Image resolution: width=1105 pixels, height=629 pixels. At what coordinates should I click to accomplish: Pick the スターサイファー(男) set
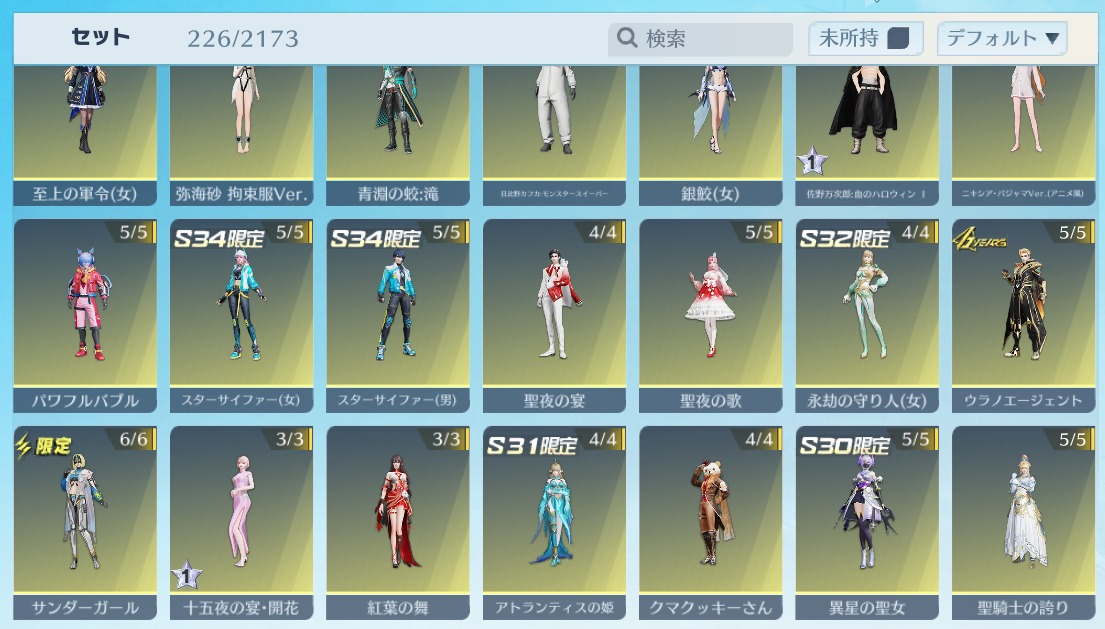[397, 315]
